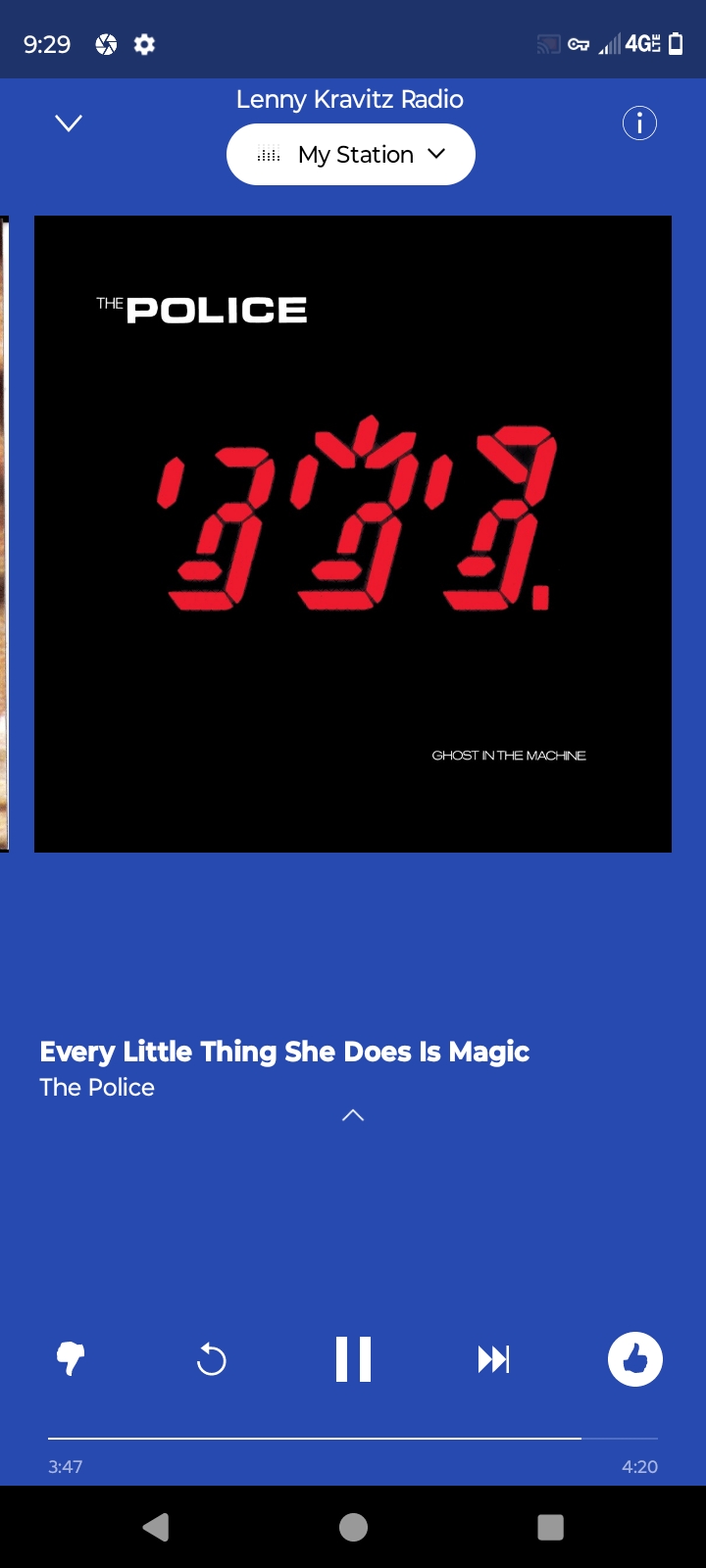Replay the current track
The width and height of the screenshot is (706, 1568).
[212, 1359]
